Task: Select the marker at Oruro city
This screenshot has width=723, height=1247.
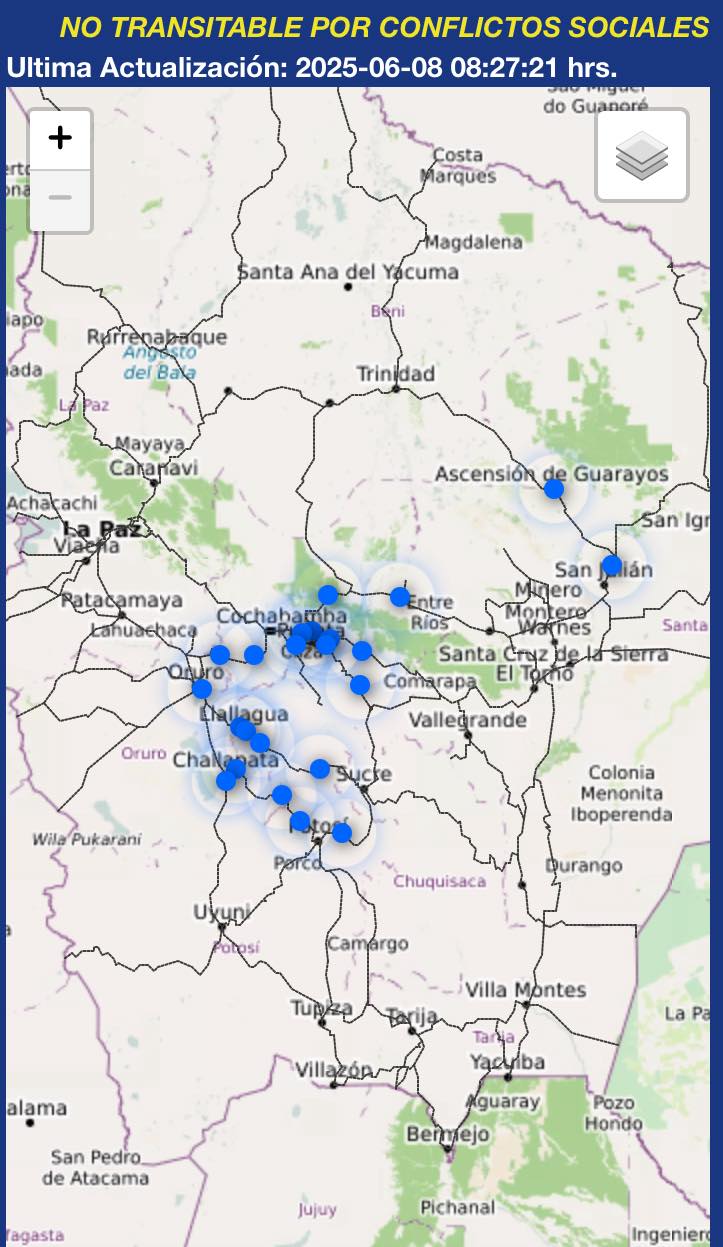Action: pos(202,689)
